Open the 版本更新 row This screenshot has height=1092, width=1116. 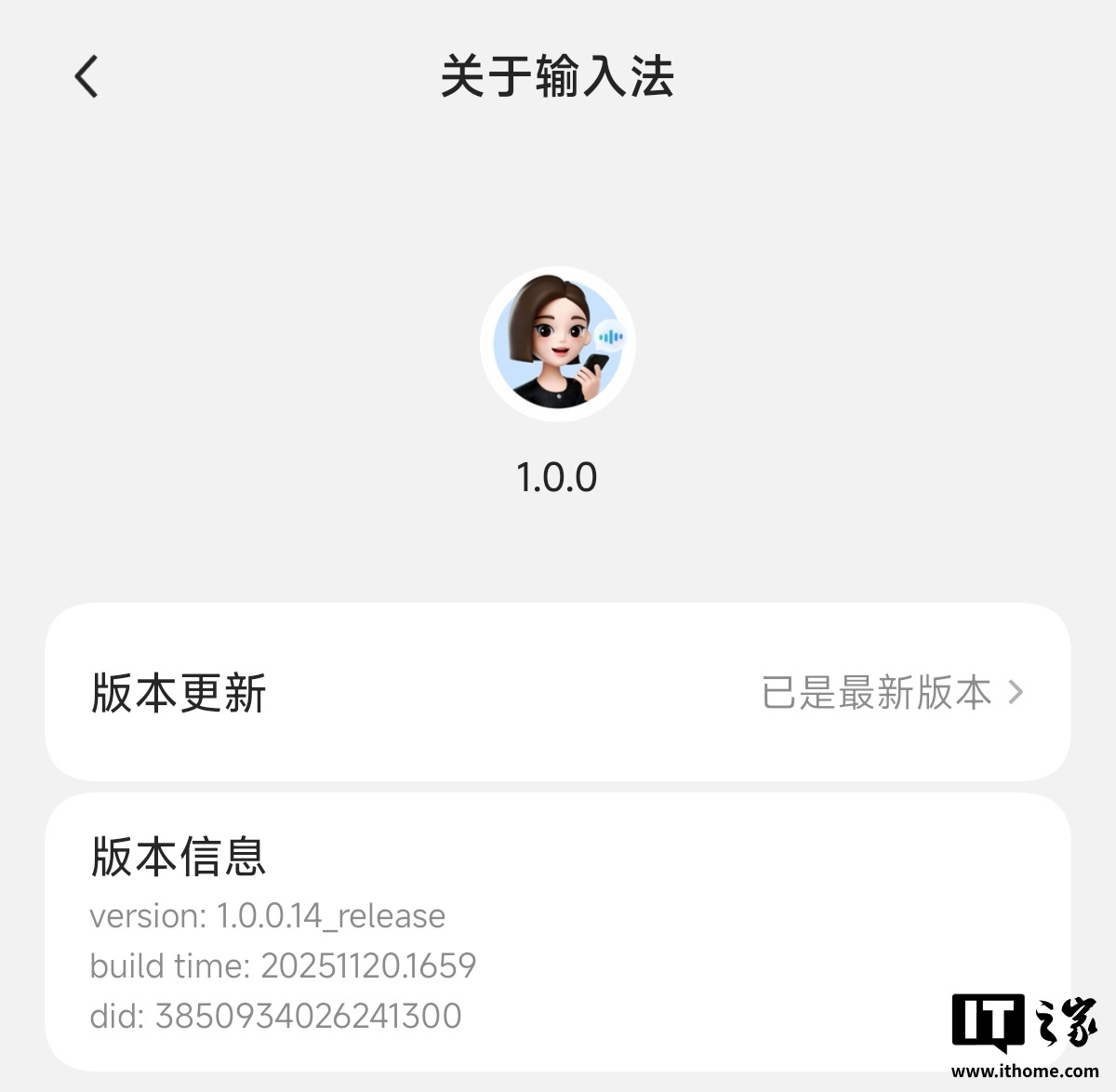(x=557, y=692)
